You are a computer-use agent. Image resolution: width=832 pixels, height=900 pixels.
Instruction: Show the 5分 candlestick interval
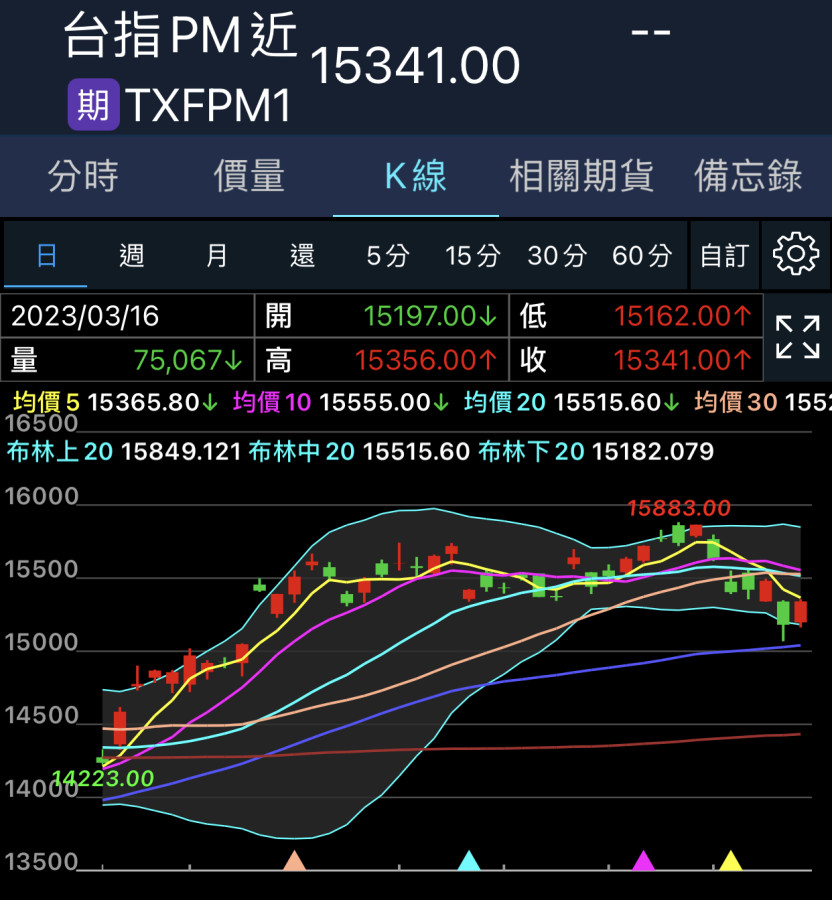point(387,255)
